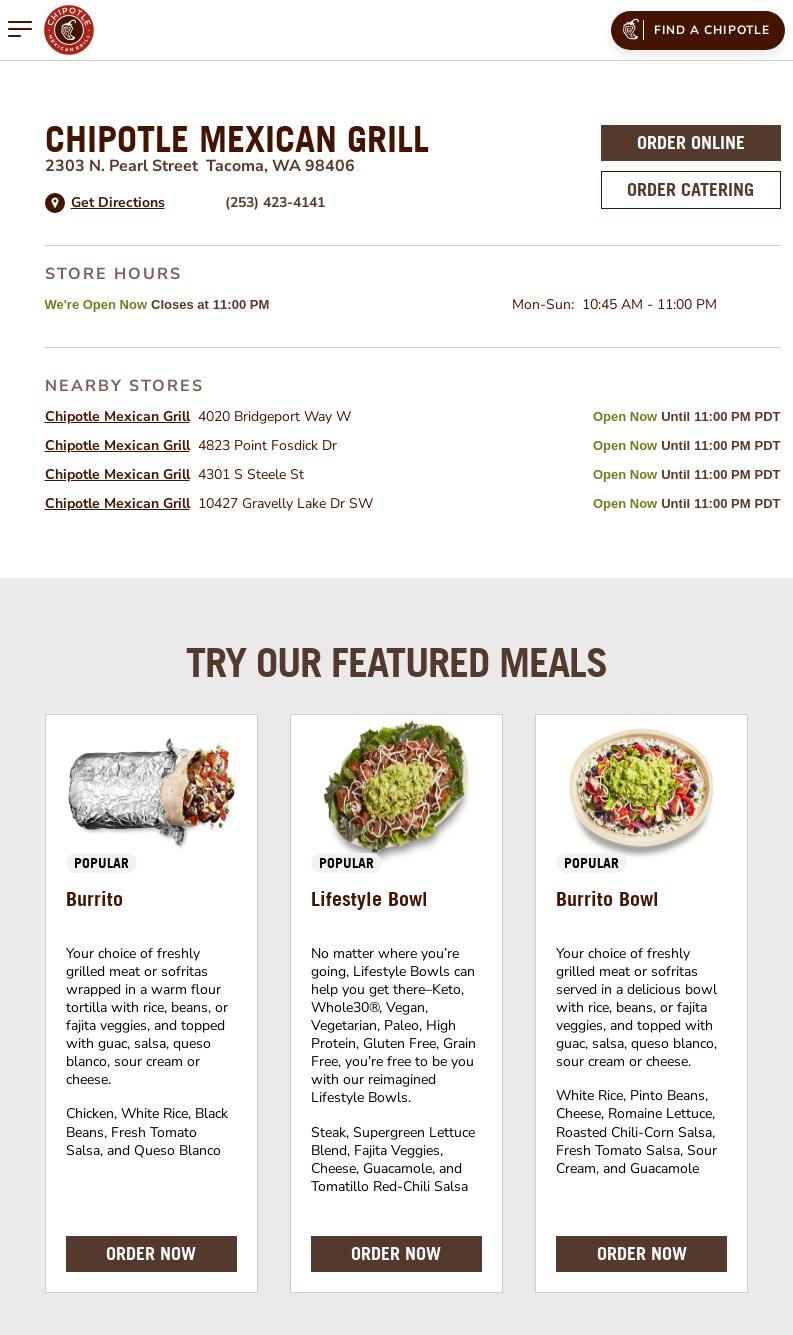Click Order Now under the Burrito card
This screenshot has height=1335, width=793.
tap(151, 1253)
